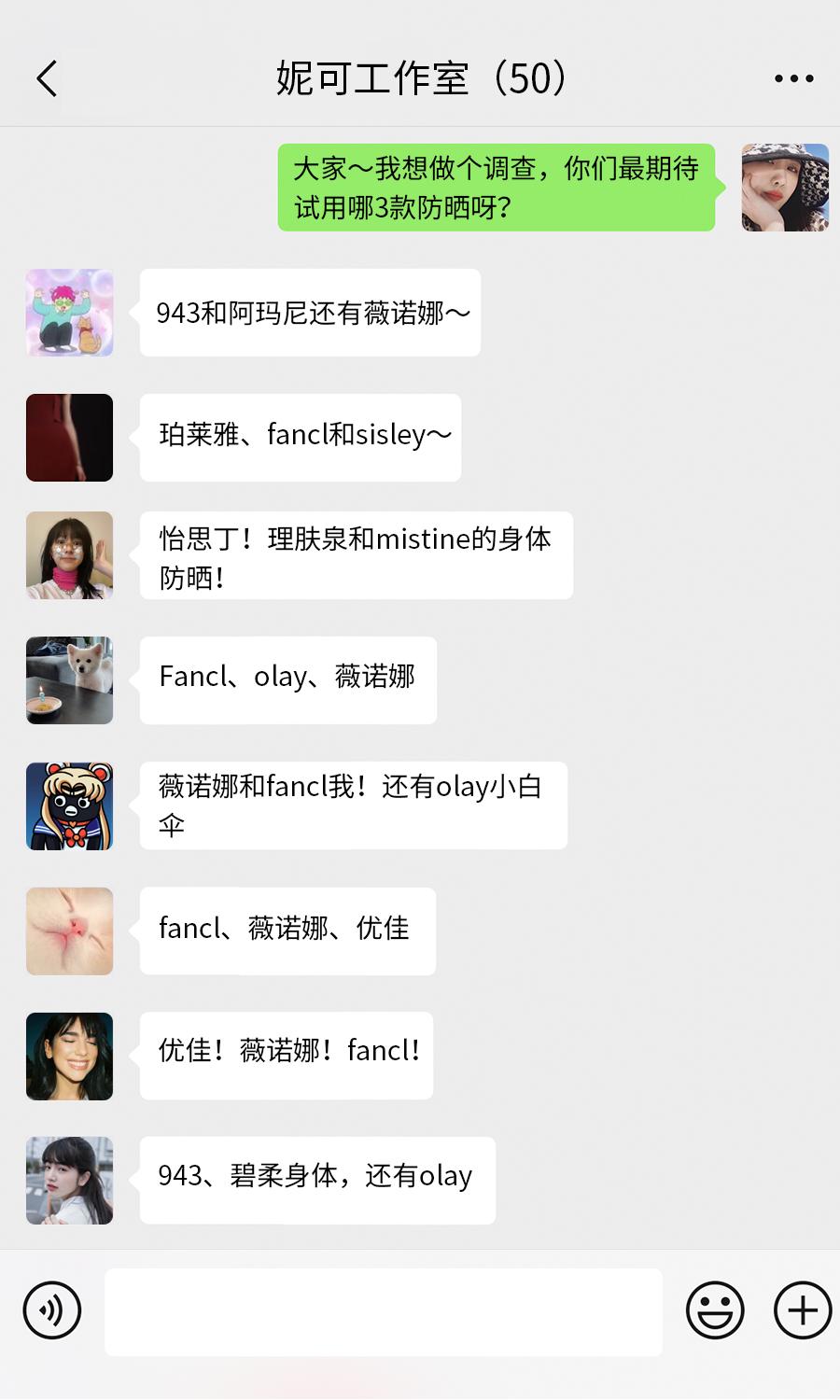This screenshot has width=840, height=1400.
Task: Tap the girl holding umbrella avatar
Action: click(x=69, y=1181)
